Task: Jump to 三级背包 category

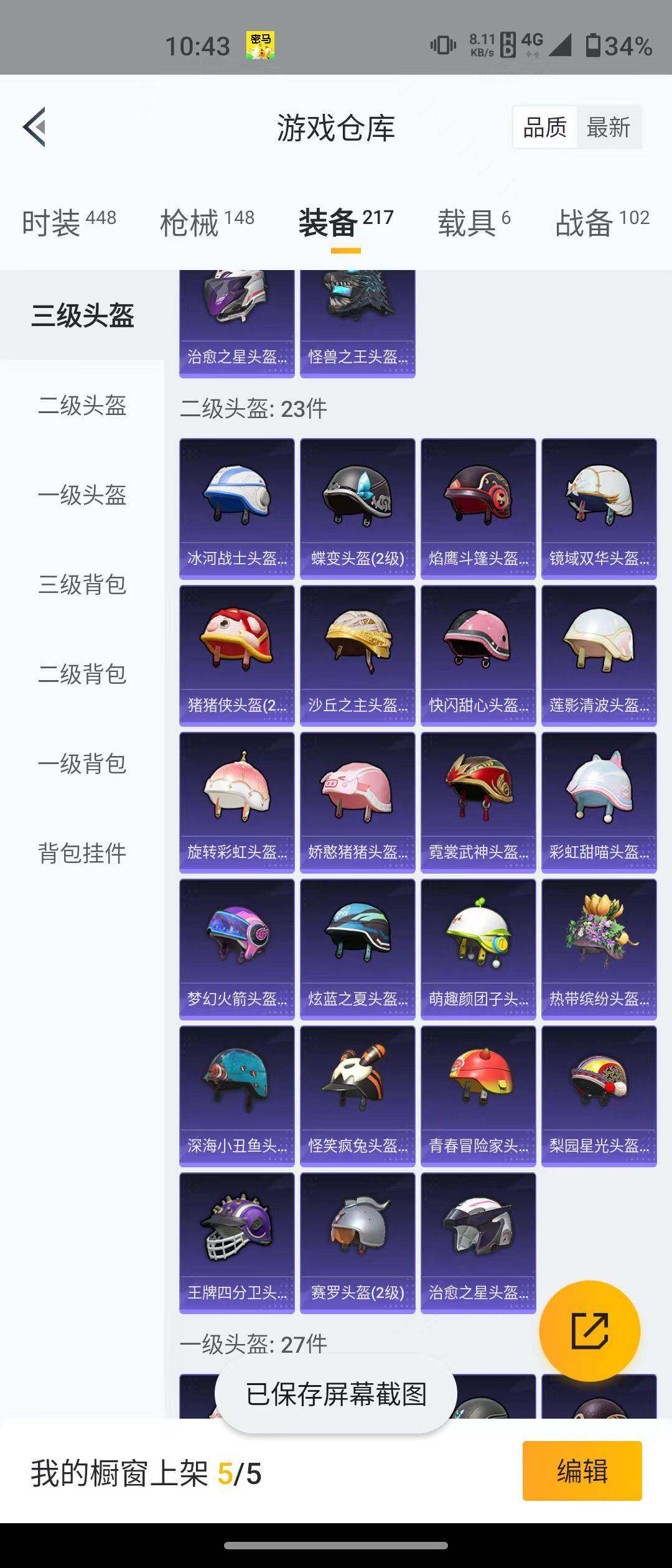Action: pyautogui.click(x=82, y=585)
